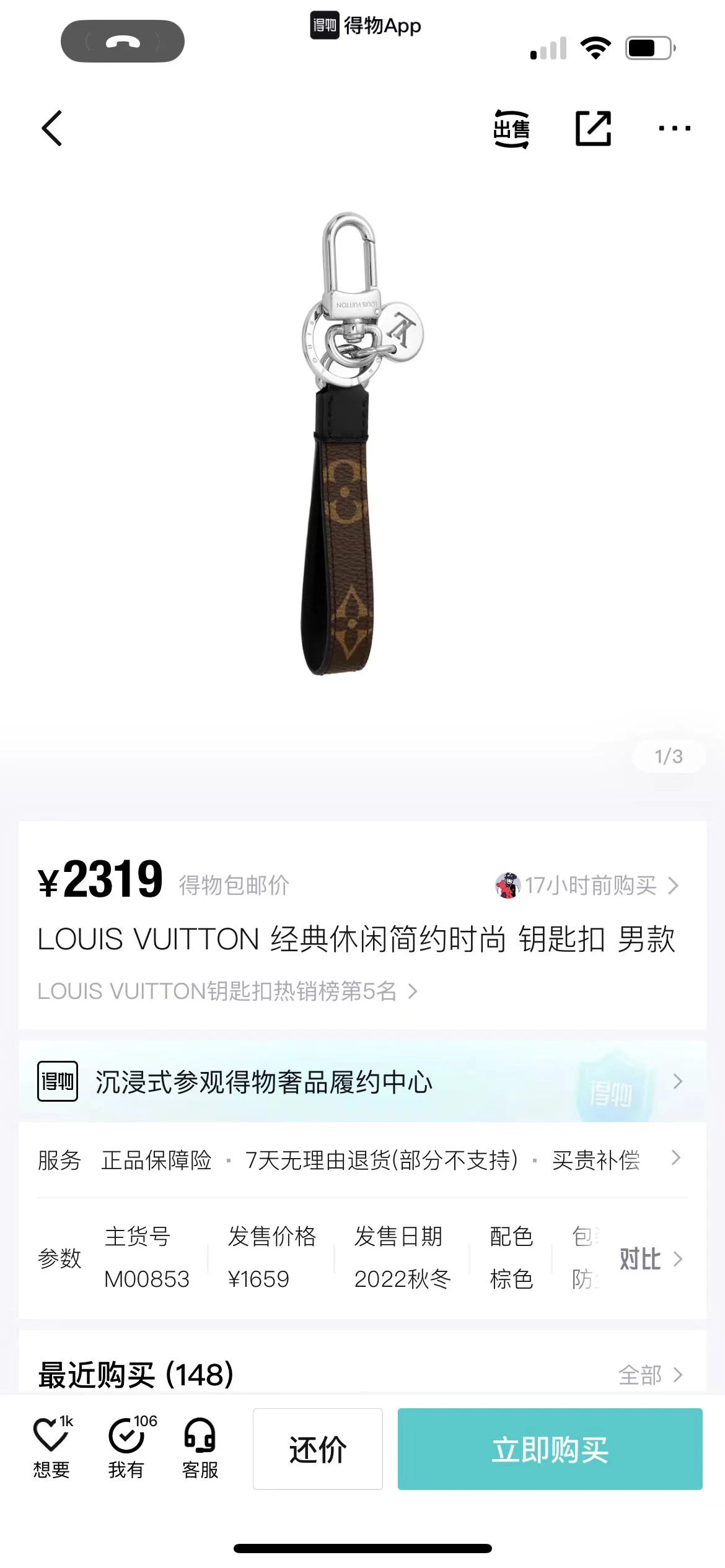Screen dimensions: 725x1568
Task: Share this product listing
Action: coord(593,129)
